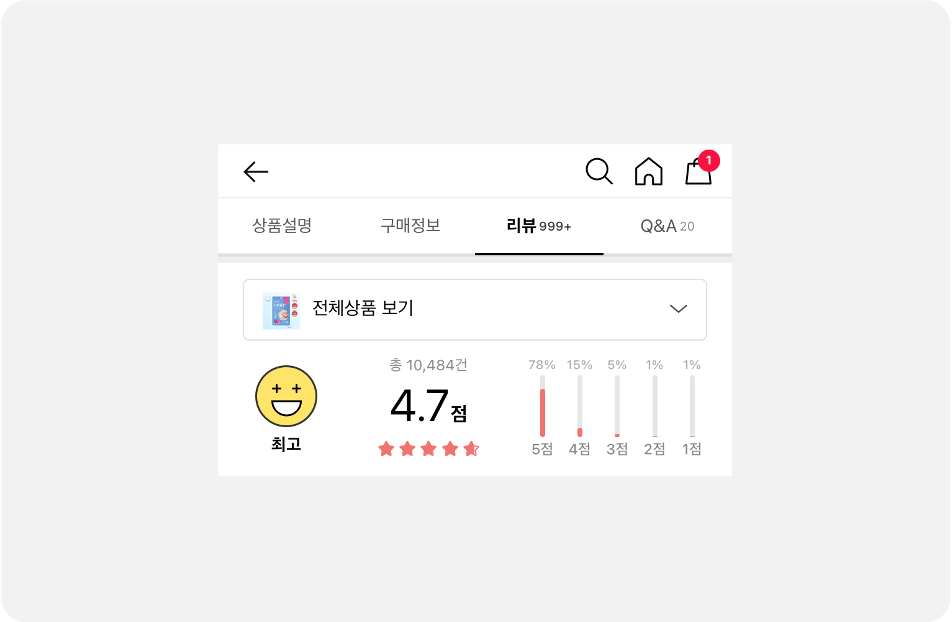Expand the 전체상품 보기 dropdown

point(475,310)
